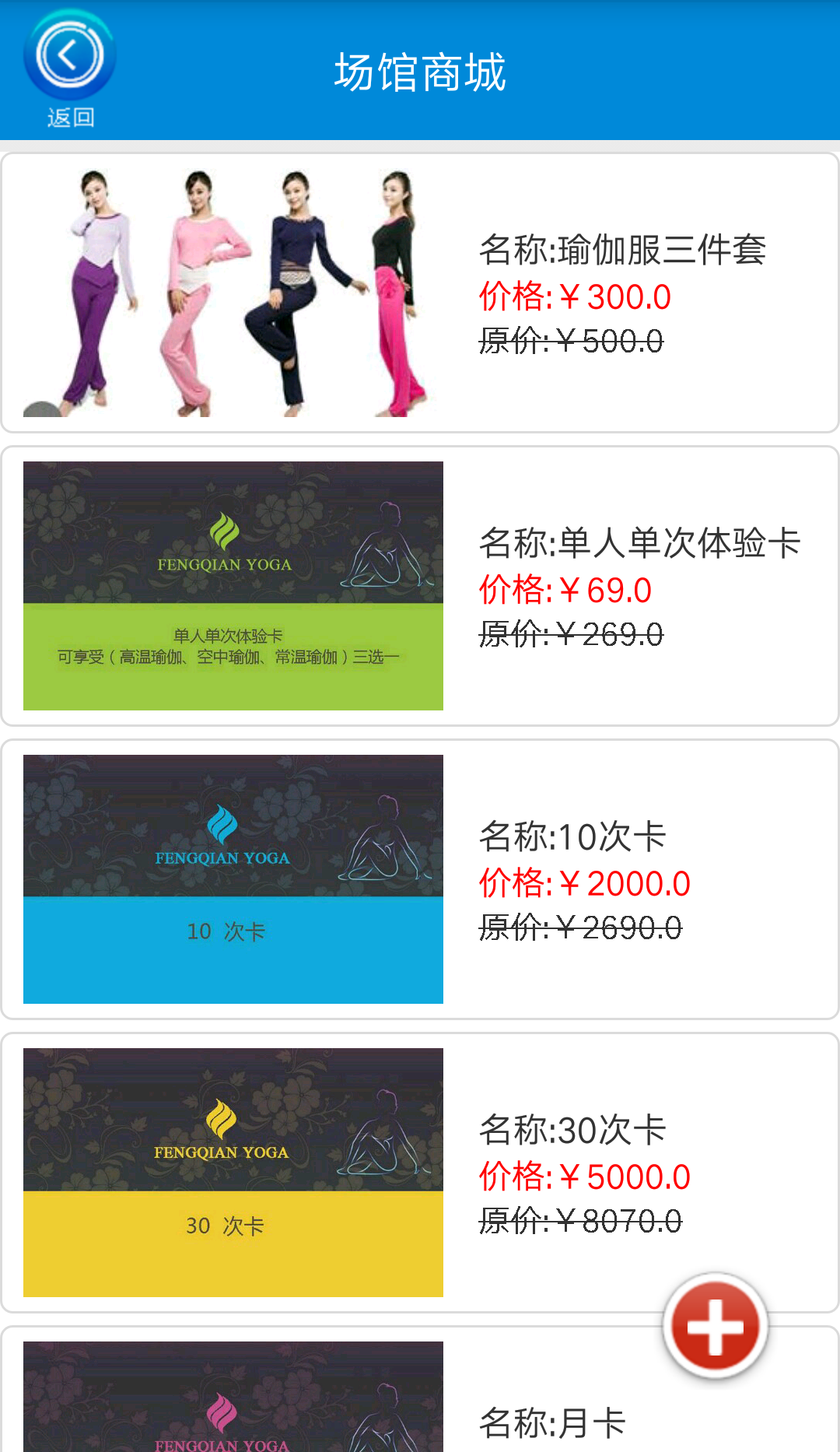Open the 瑜伽服三件套 product card
This screenshot has height=1452, width=840.
pyautogui.click(x=420, y=293)
